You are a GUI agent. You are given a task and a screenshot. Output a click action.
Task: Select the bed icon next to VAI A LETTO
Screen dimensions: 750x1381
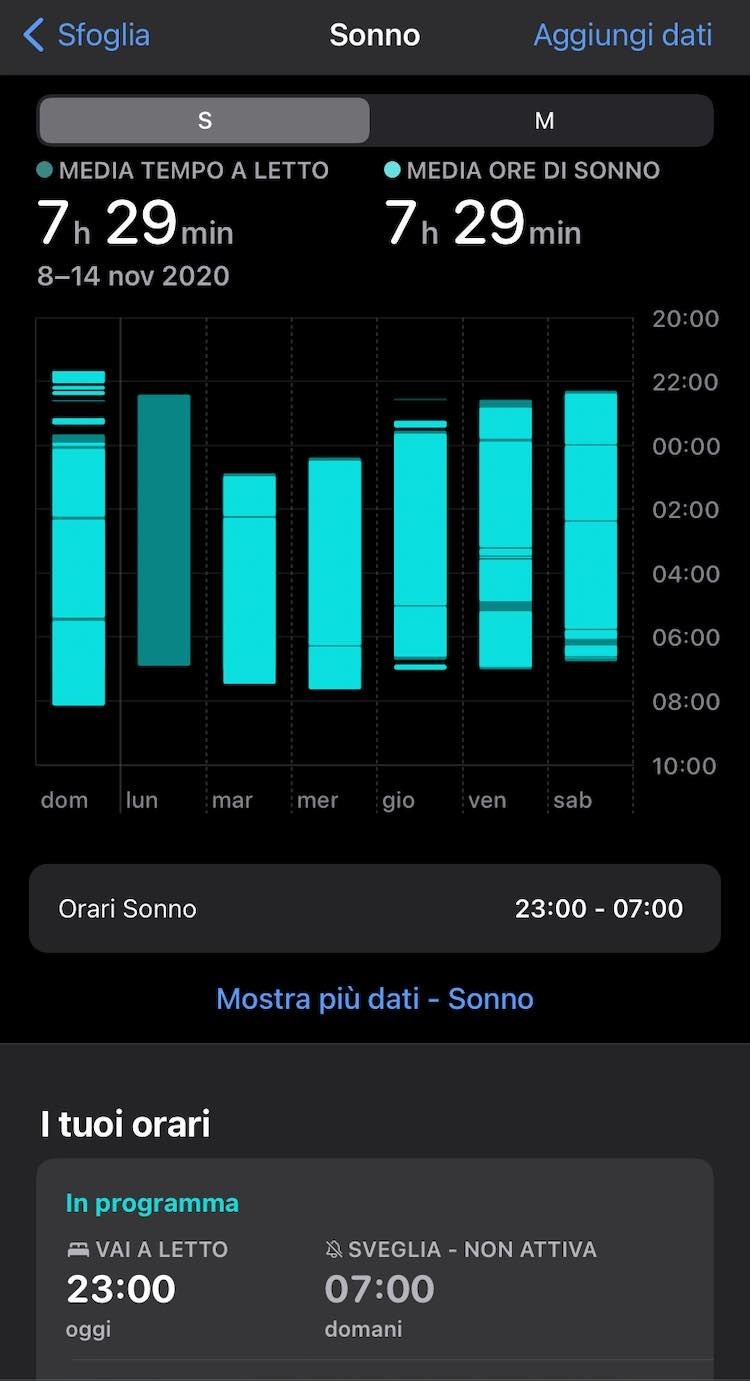click(78, 1248)
